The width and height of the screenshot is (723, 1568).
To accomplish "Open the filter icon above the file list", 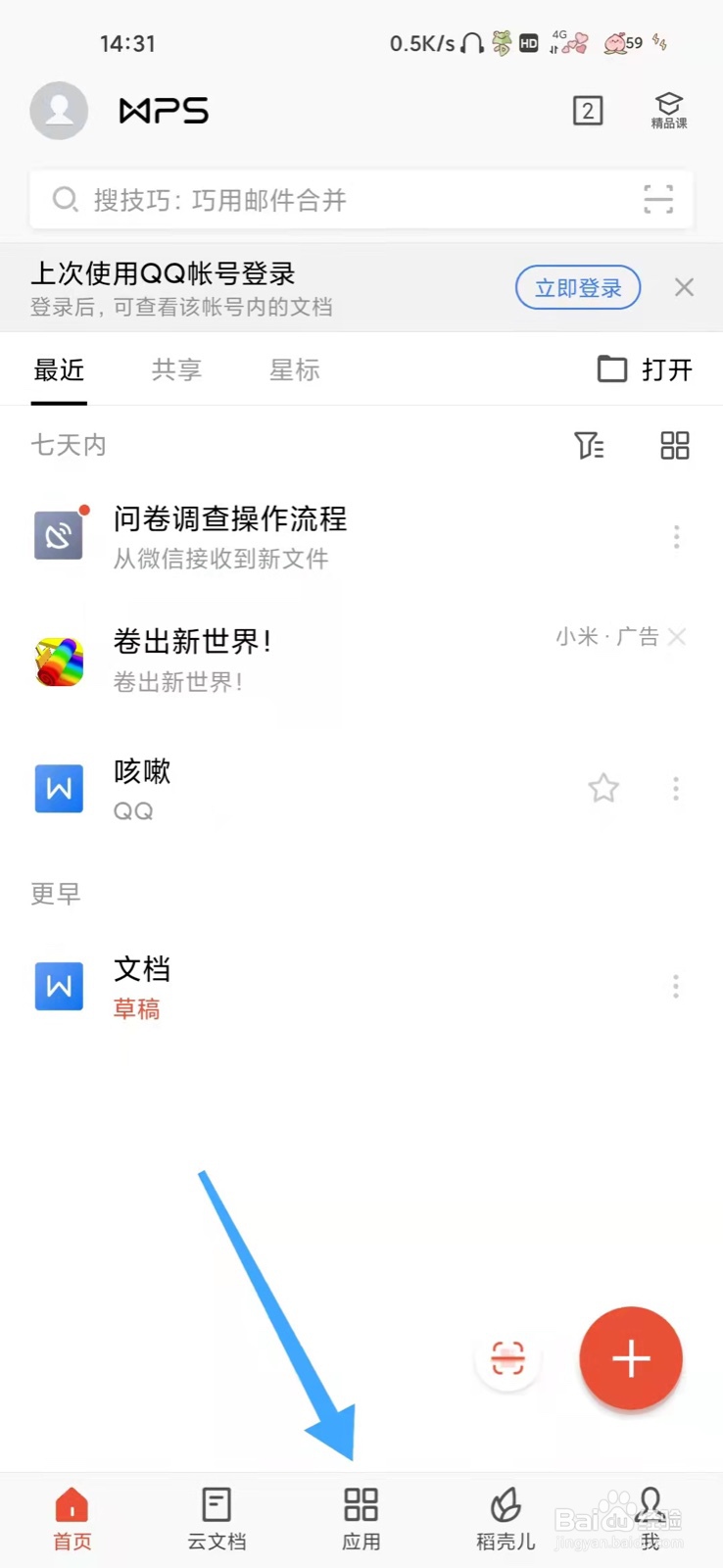I will point(590,446).
